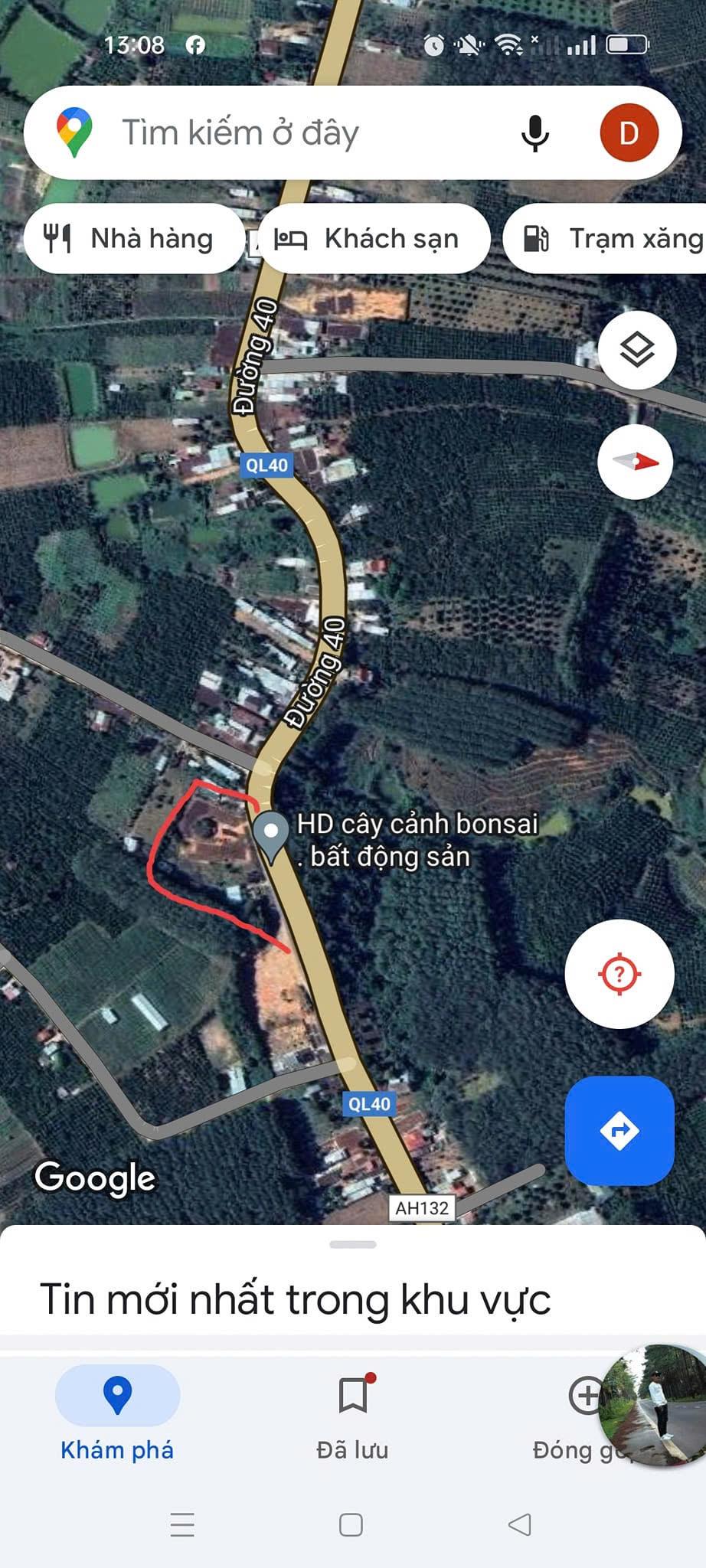Open the "Tìm kiếm ở đây" search box
706x1568 pixels.
pyautogui.click(x=306, y=133)
